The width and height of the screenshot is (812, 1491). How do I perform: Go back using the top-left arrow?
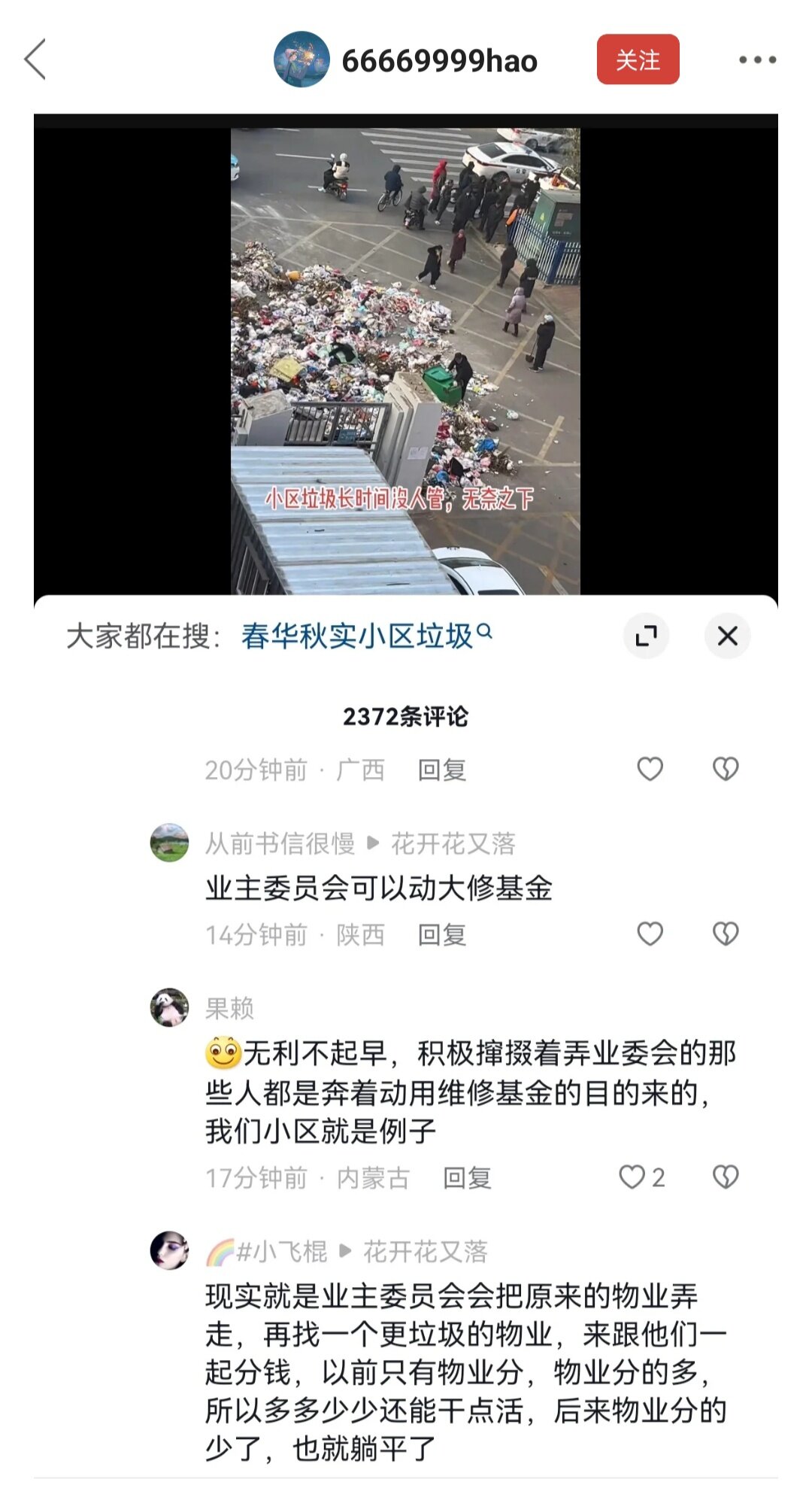pos(35,59)
